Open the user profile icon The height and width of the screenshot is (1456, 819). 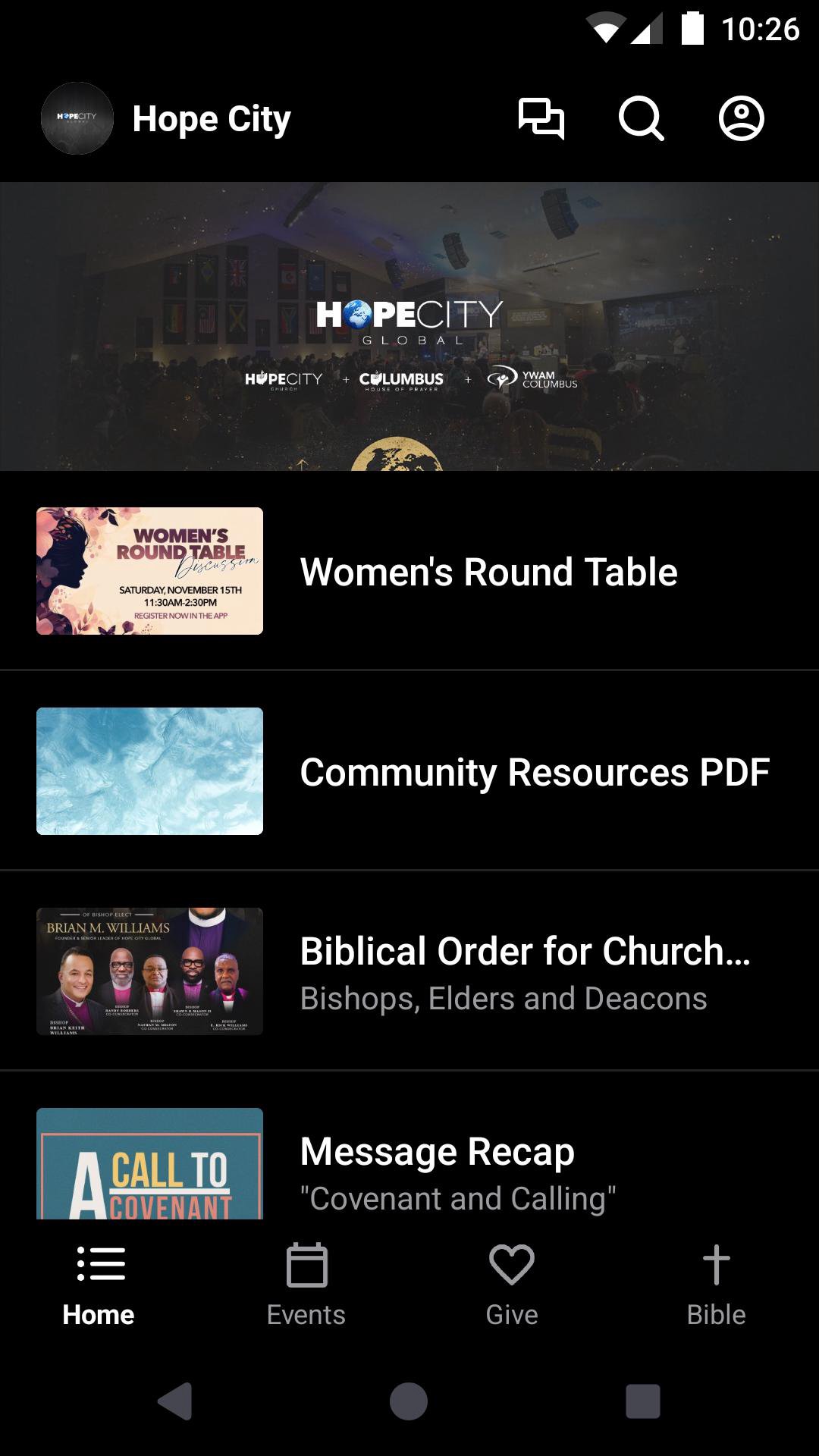click(x=741, y=119)
